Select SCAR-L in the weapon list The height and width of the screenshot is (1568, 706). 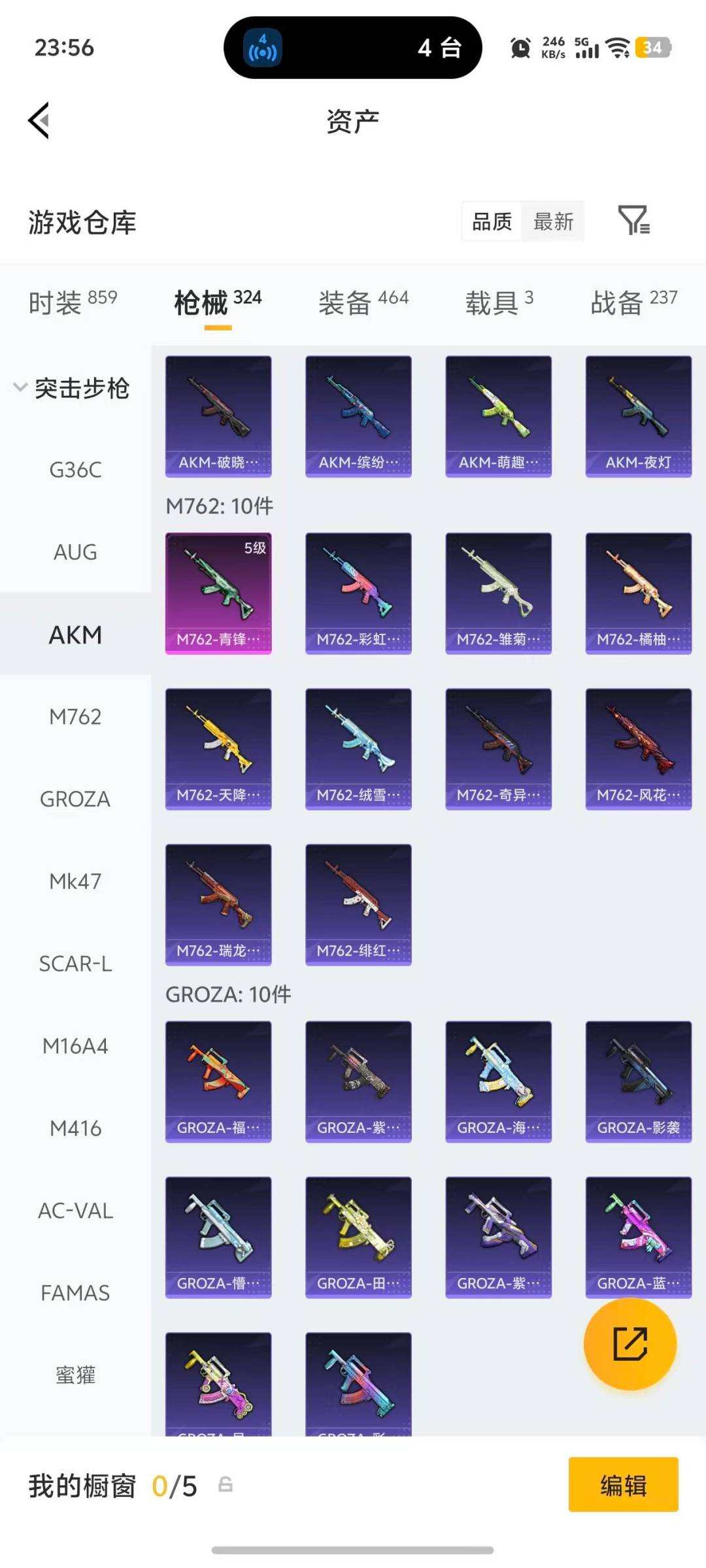(x=75, y=964)
